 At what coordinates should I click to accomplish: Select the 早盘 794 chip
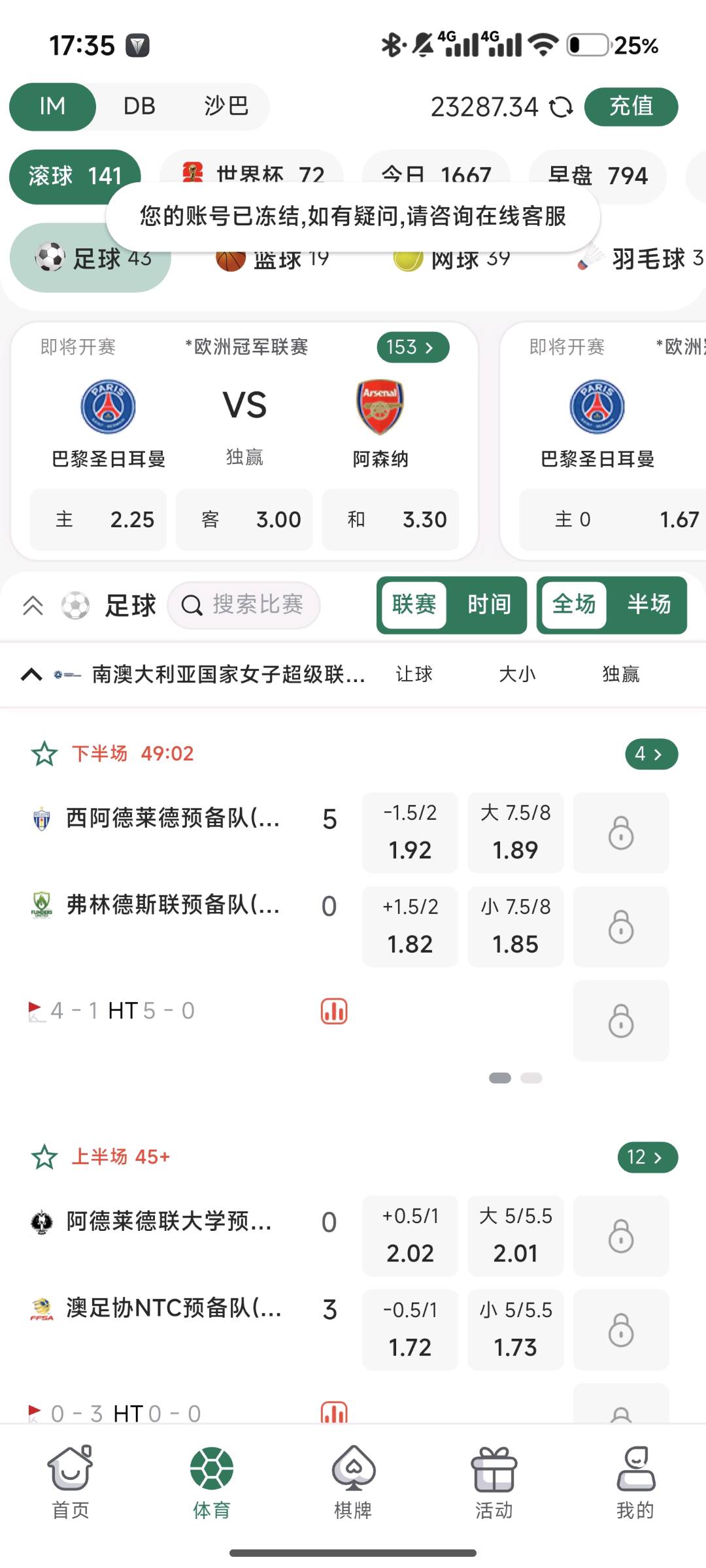(x=598, y=175)
